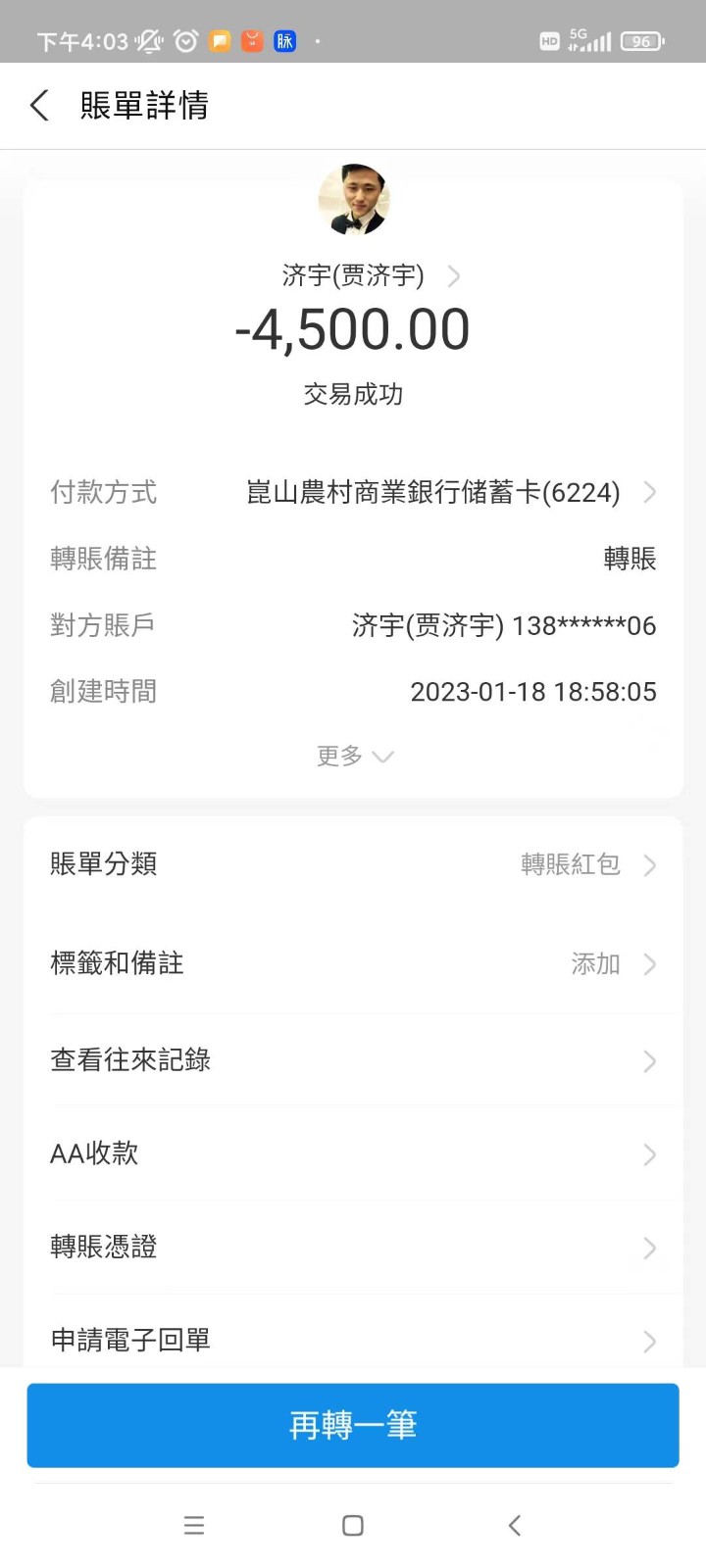Tap the 再轉一筆 button

(353, 1425)
